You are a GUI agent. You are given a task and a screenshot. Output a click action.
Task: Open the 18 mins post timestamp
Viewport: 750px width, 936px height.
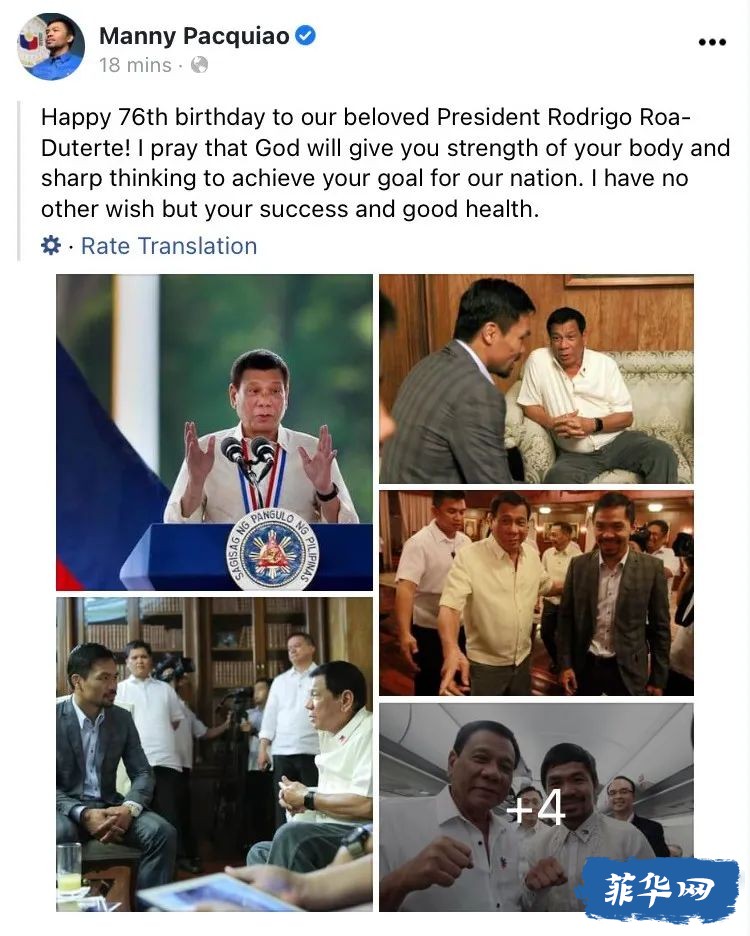(x=135, y=65)
